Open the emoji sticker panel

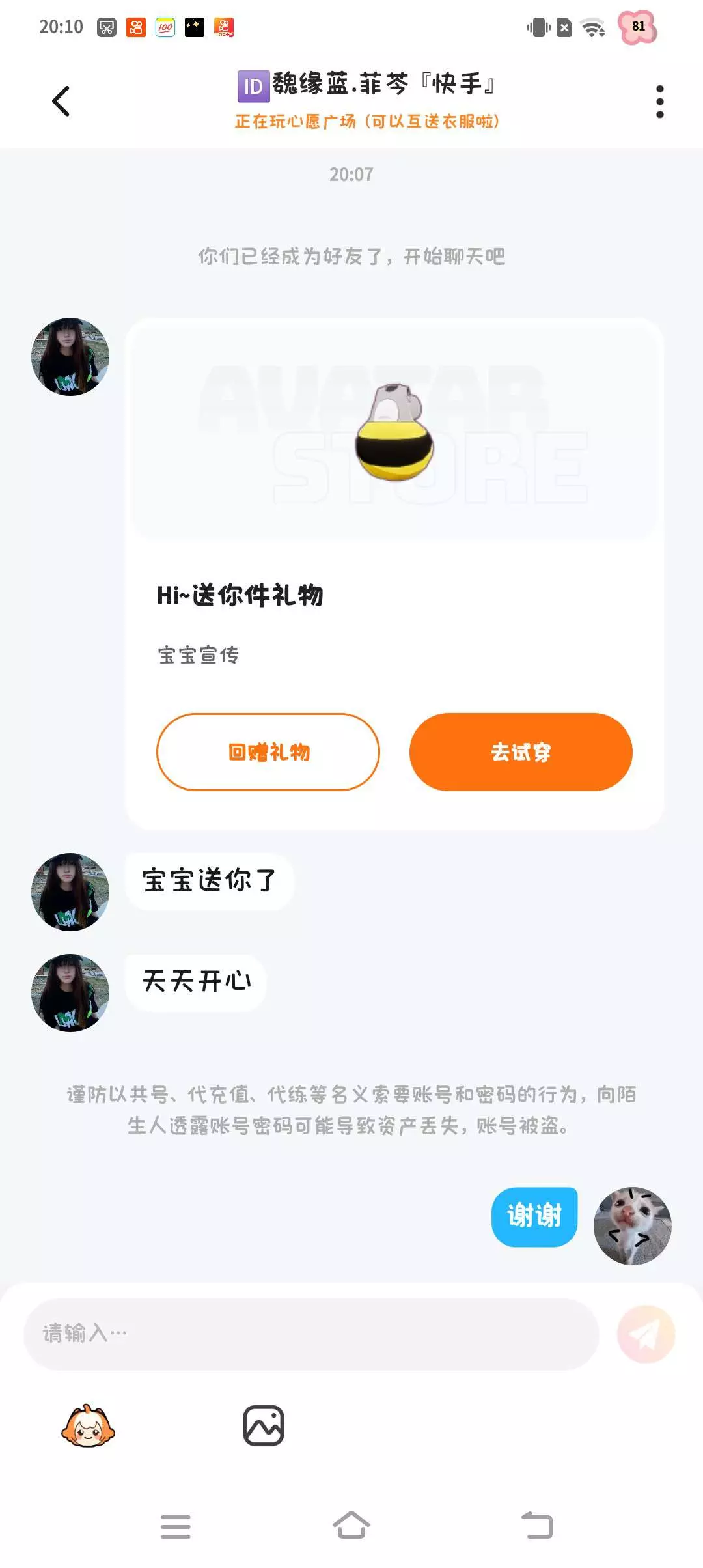pos(88,1426)
